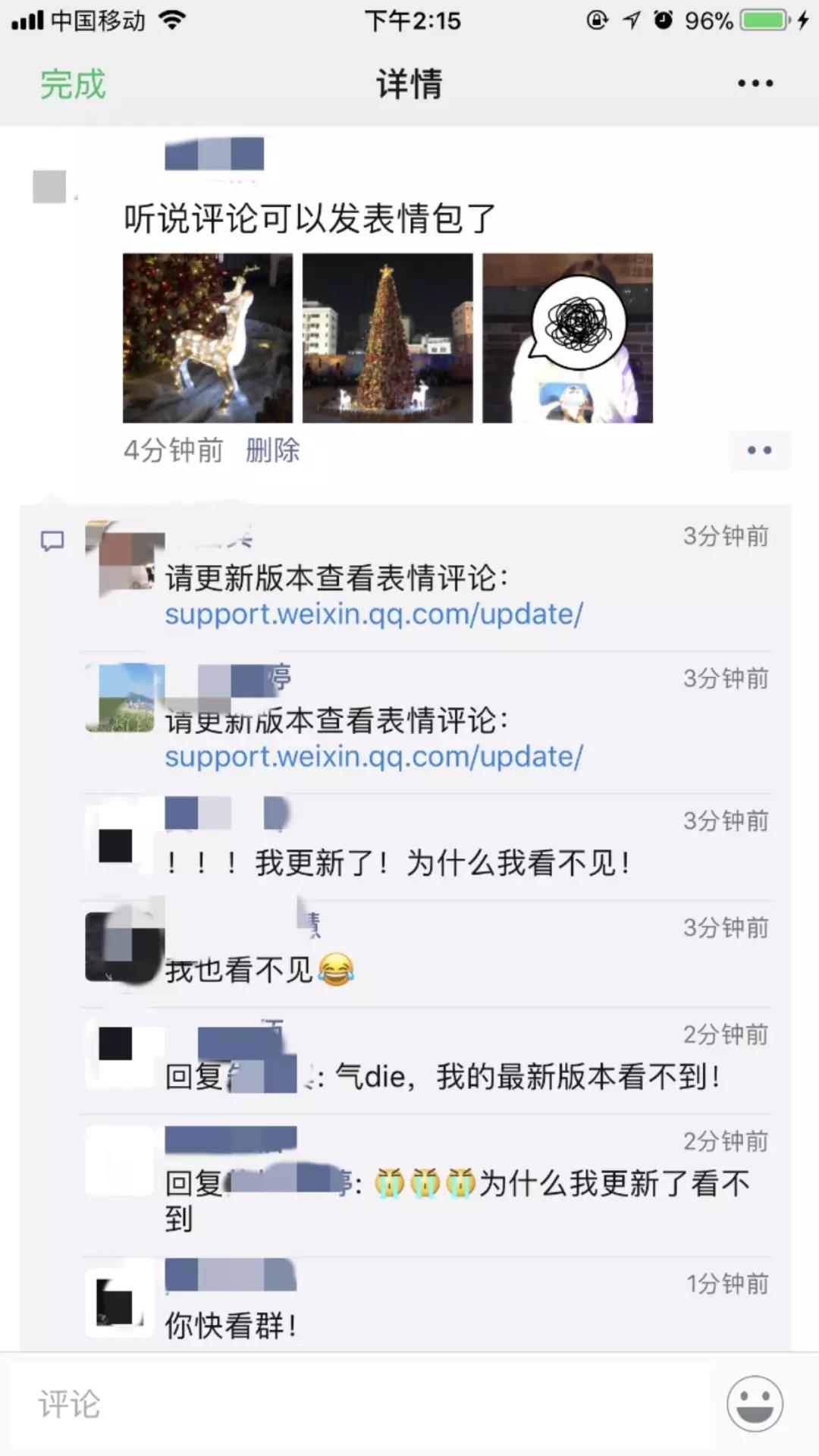Open the update link in the second comment
Image resolution: width=819 pixels, height=1456 pixels.
(374, 757)
